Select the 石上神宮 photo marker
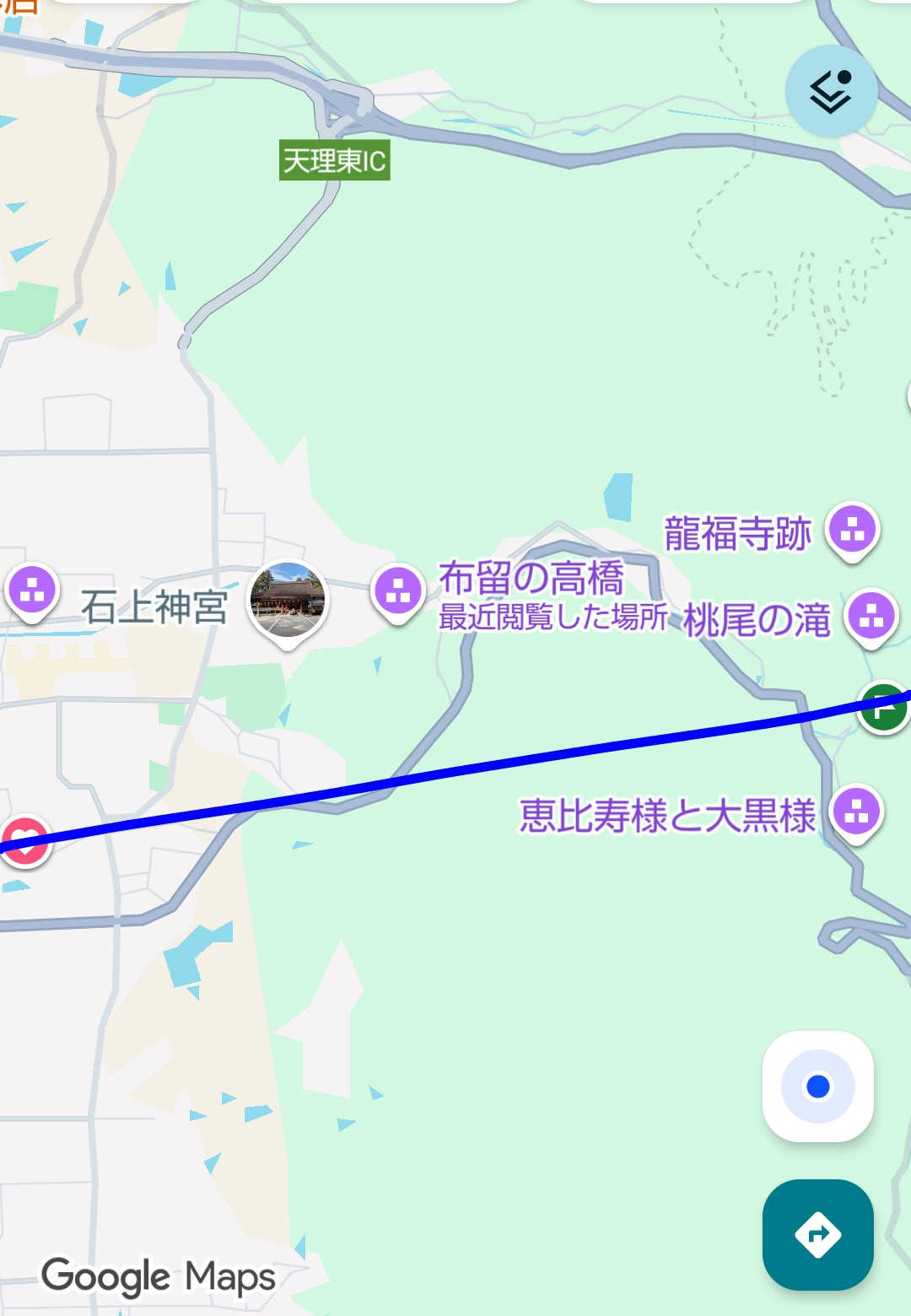The width and height of the screenshot is (911, 1316). tap(288, 601)
